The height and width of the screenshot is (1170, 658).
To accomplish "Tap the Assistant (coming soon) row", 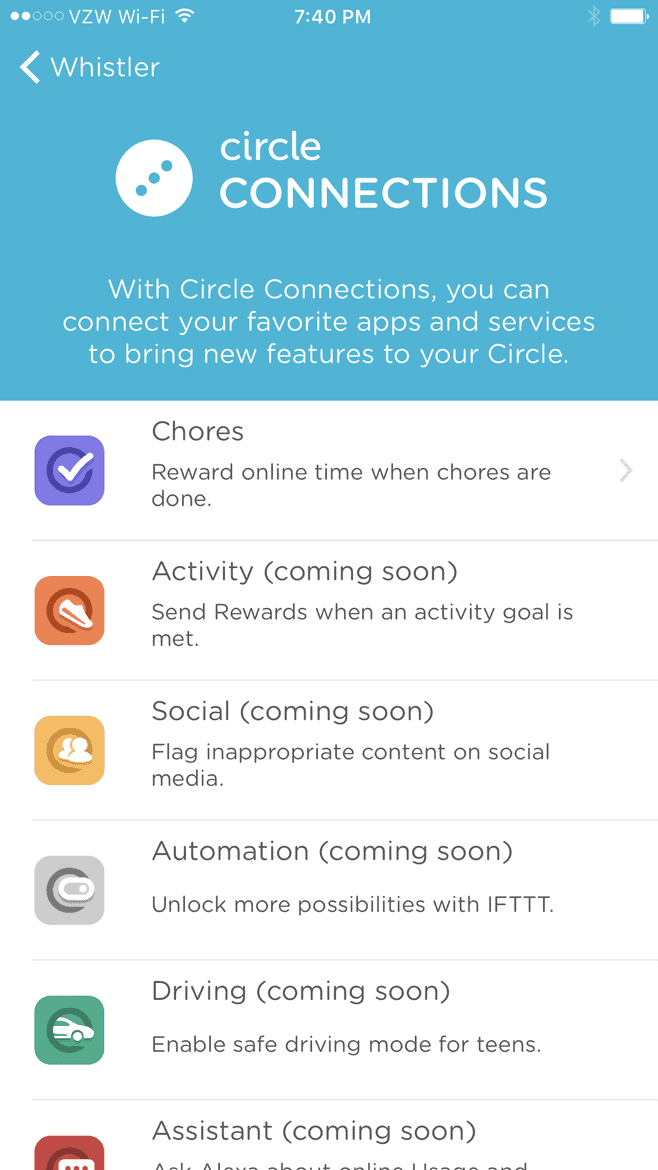I will point(329,1135).
